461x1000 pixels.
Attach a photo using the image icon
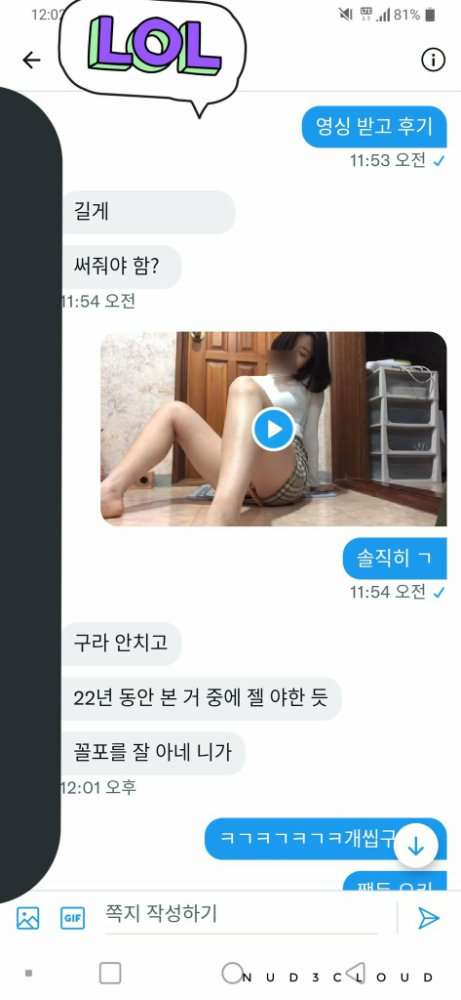point(27,918)
